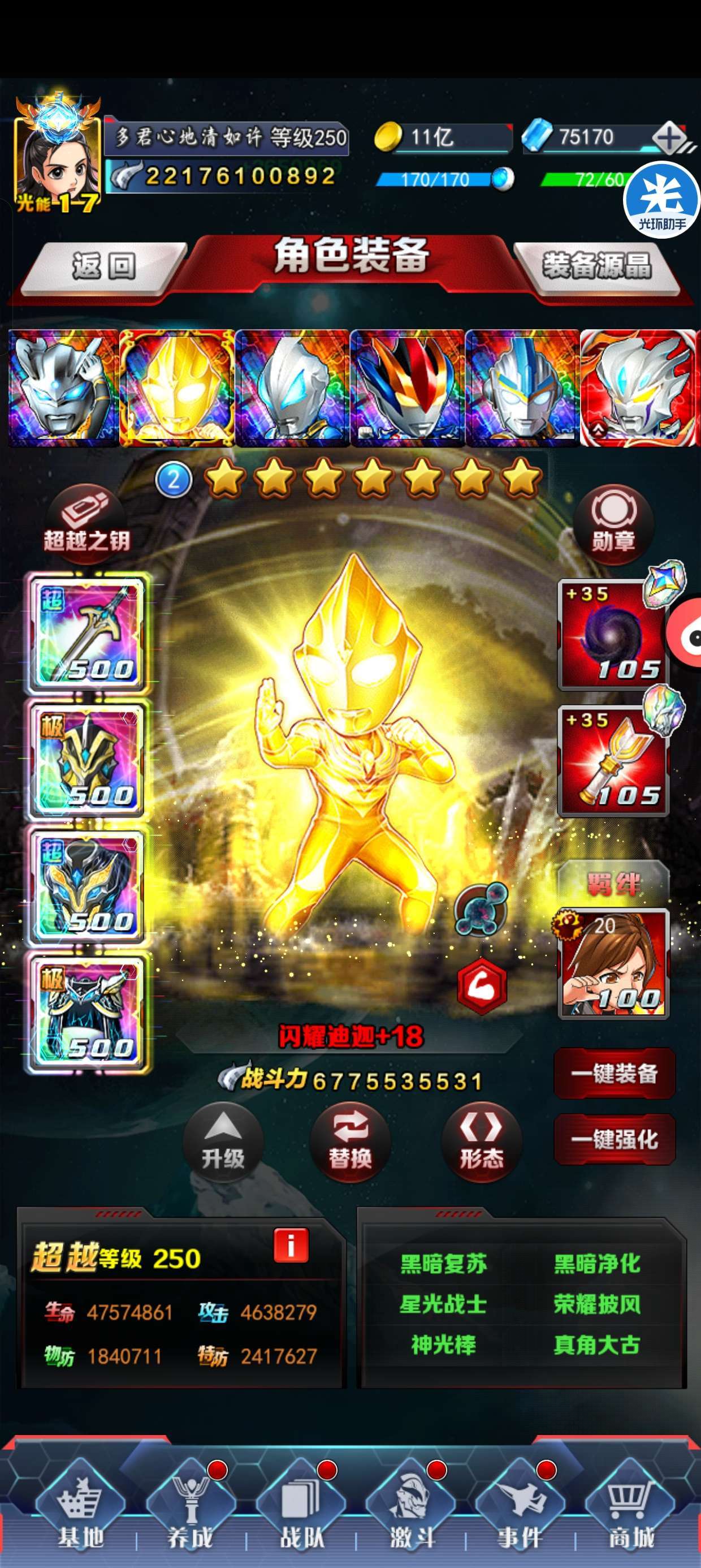Tap the 一键强化 button
Screen dimensions: 701x1568
coord(615,1139)
